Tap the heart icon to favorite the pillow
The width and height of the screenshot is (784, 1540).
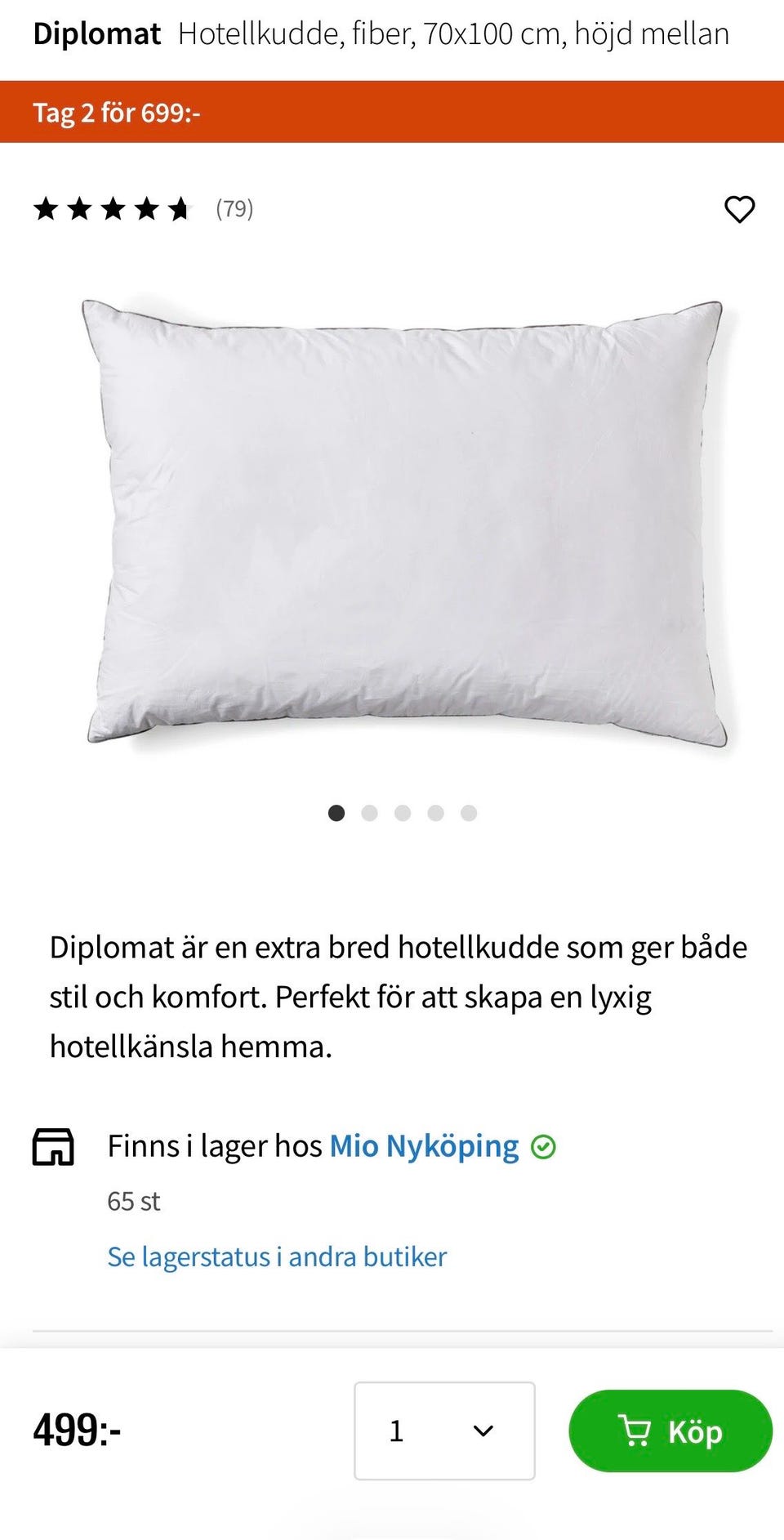740,209
